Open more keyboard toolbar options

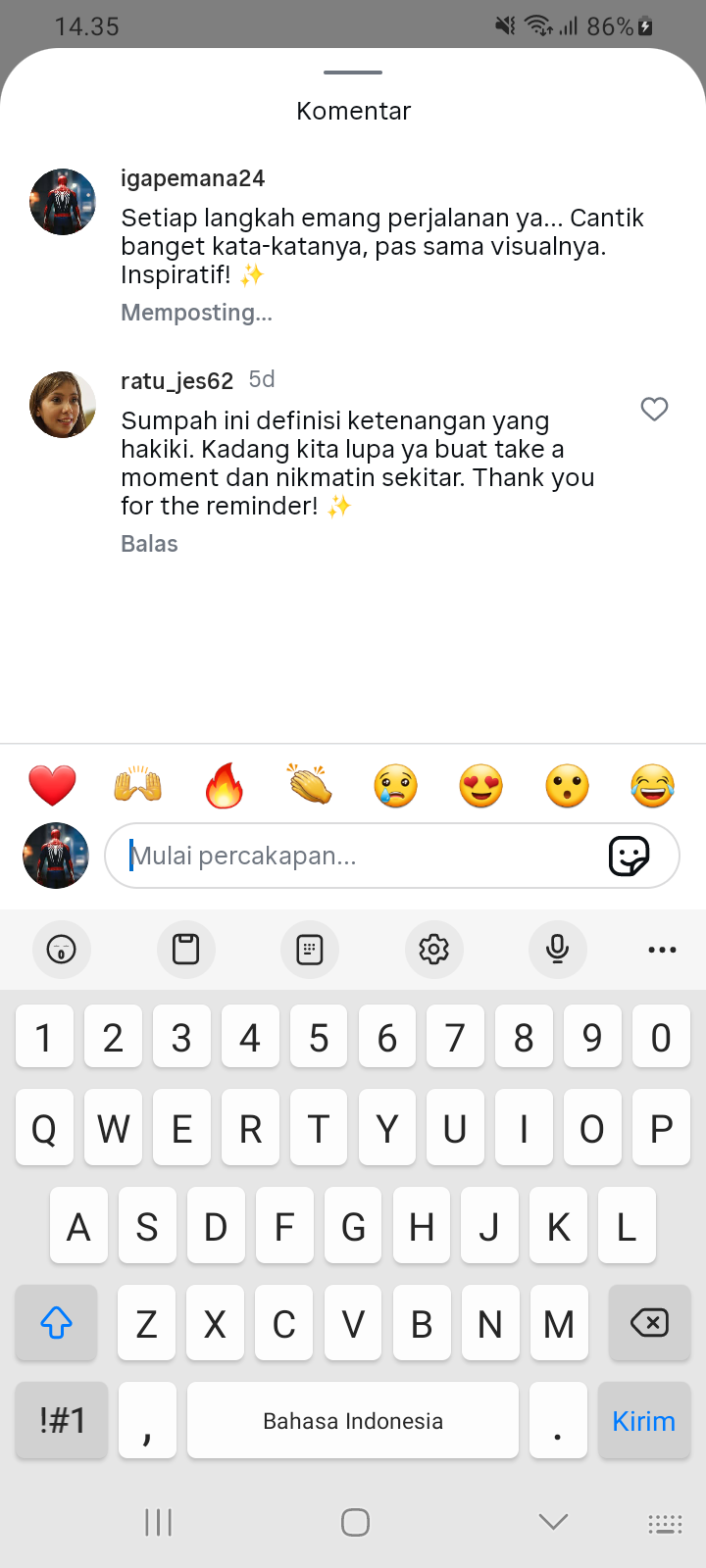point(662,949)
